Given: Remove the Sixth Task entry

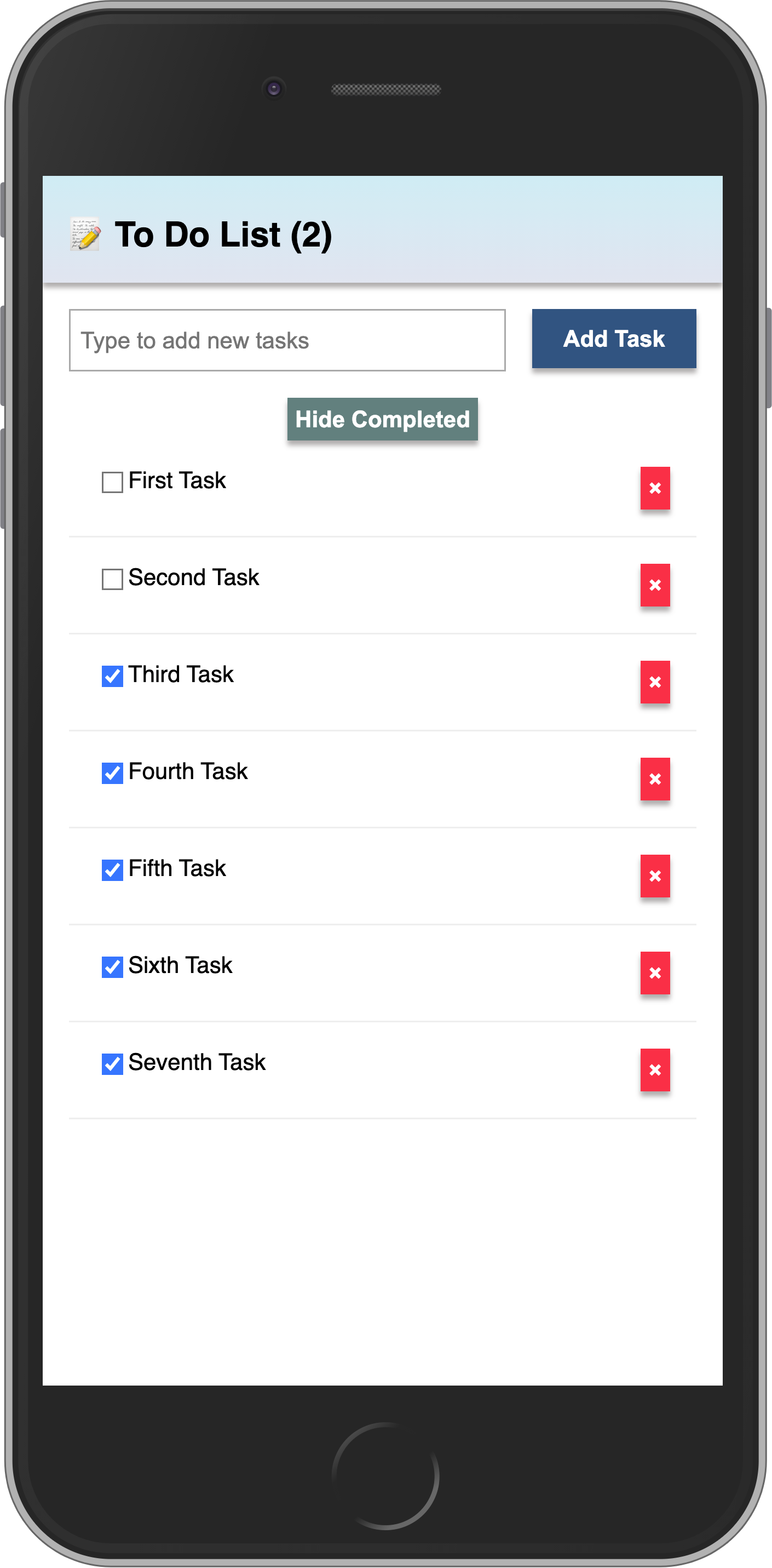Looking at the screenshot, I should click(x=655, y=972).
